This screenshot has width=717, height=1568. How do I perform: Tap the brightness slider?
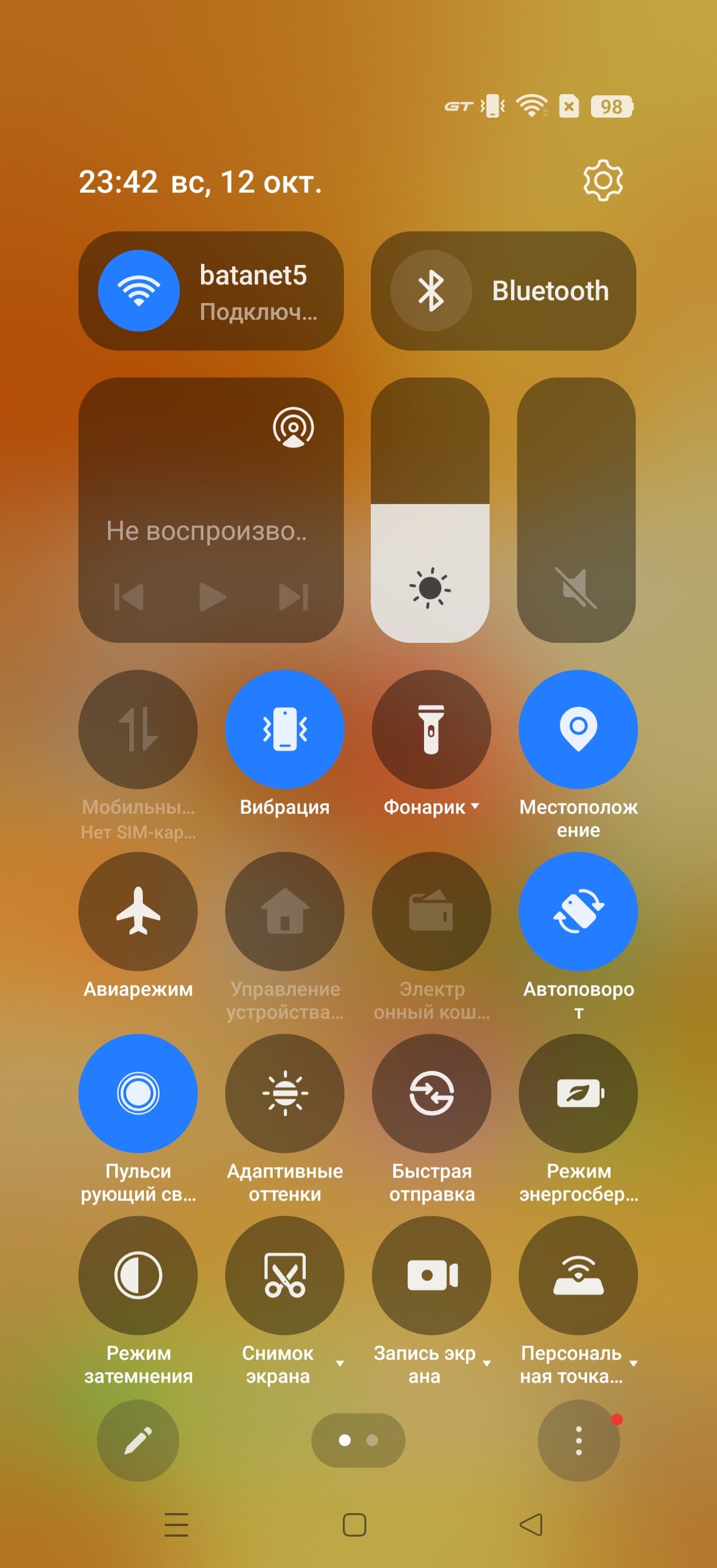pos(430,510)
